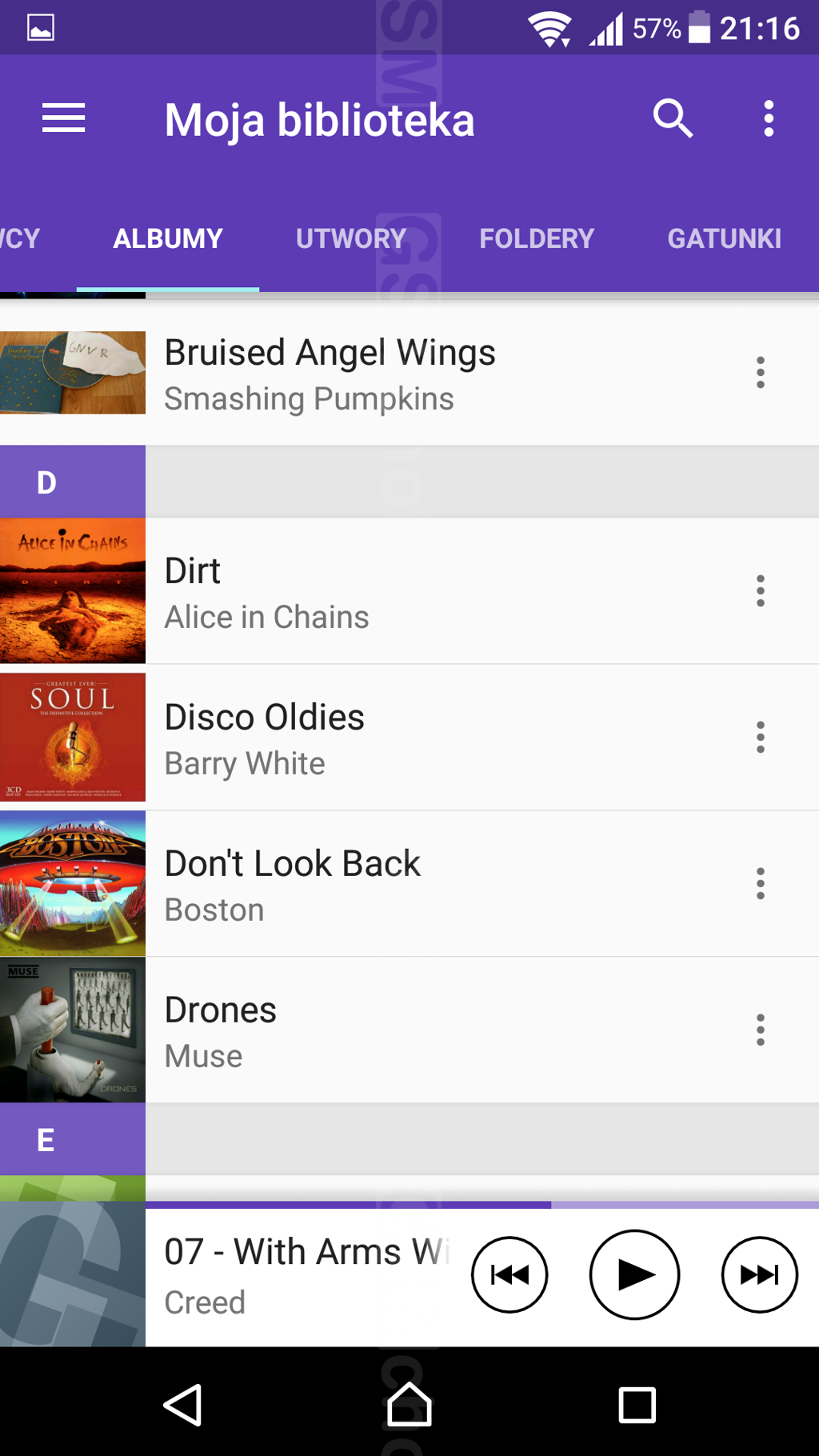Skip to the next track

(x=759, y=1274)
